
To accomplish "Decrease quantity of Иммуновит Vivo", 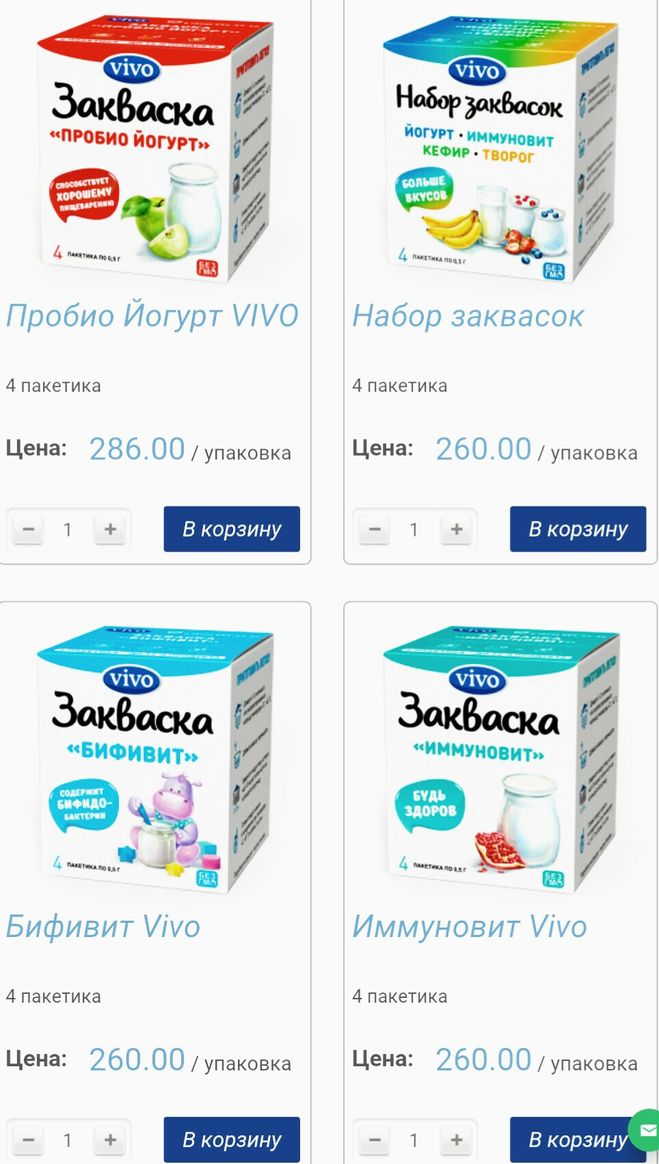I will [374, 1139].
